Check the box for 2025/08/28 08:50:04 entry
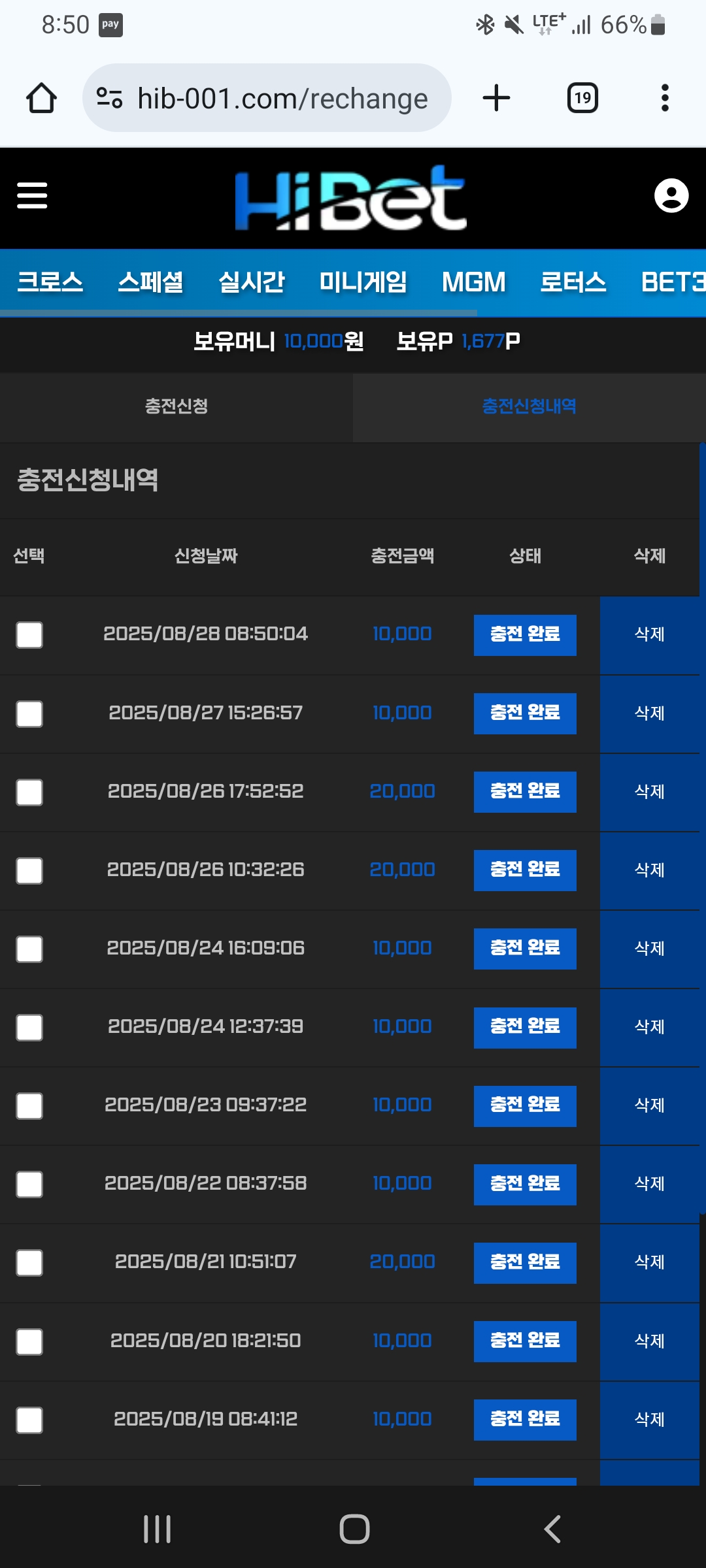Image resolution: width=706 pixels, height=1568 pixels. 29,634
